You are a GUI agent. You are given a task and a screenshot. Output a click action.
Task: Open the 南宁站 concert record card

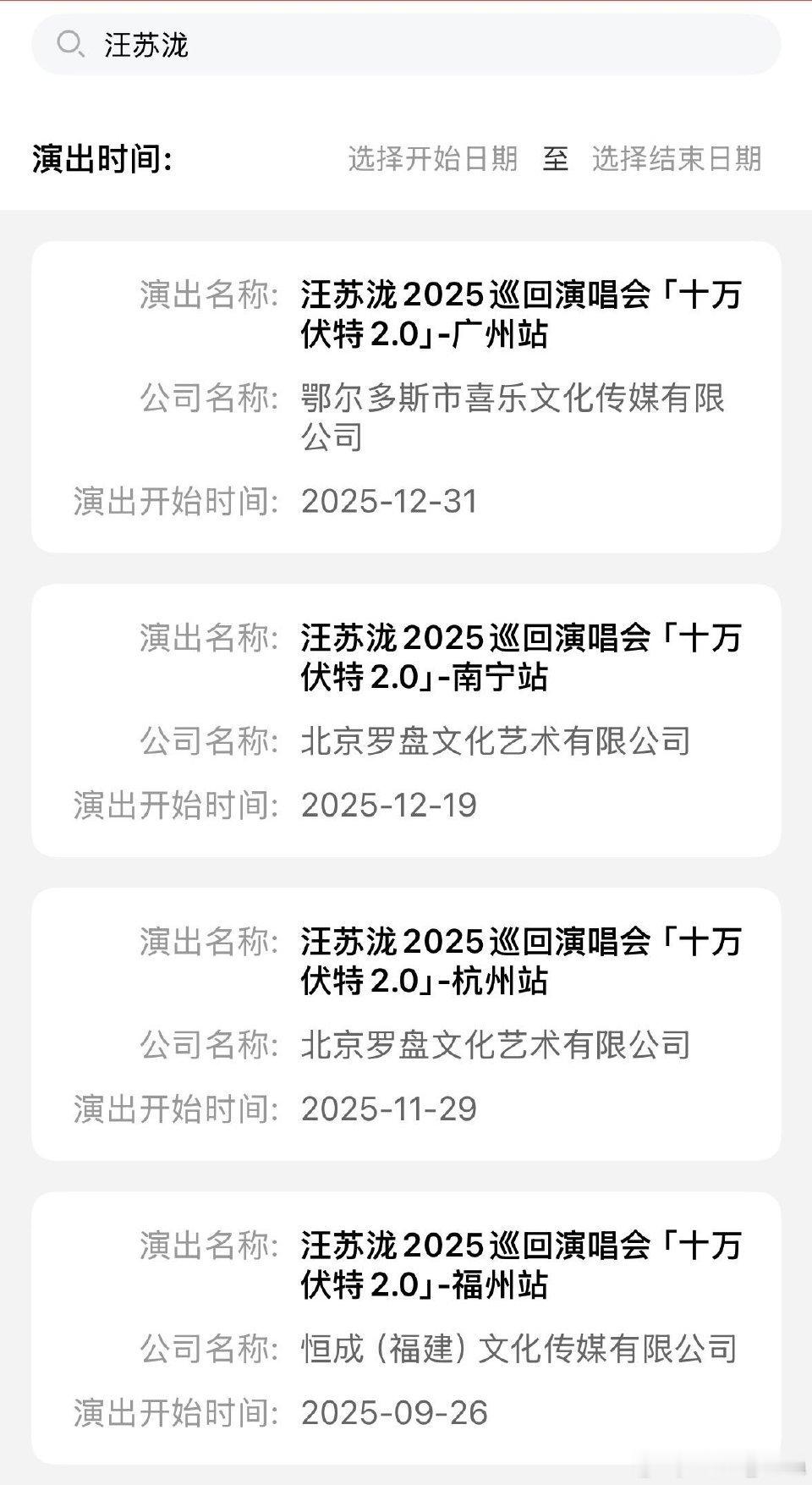[406, 720]
